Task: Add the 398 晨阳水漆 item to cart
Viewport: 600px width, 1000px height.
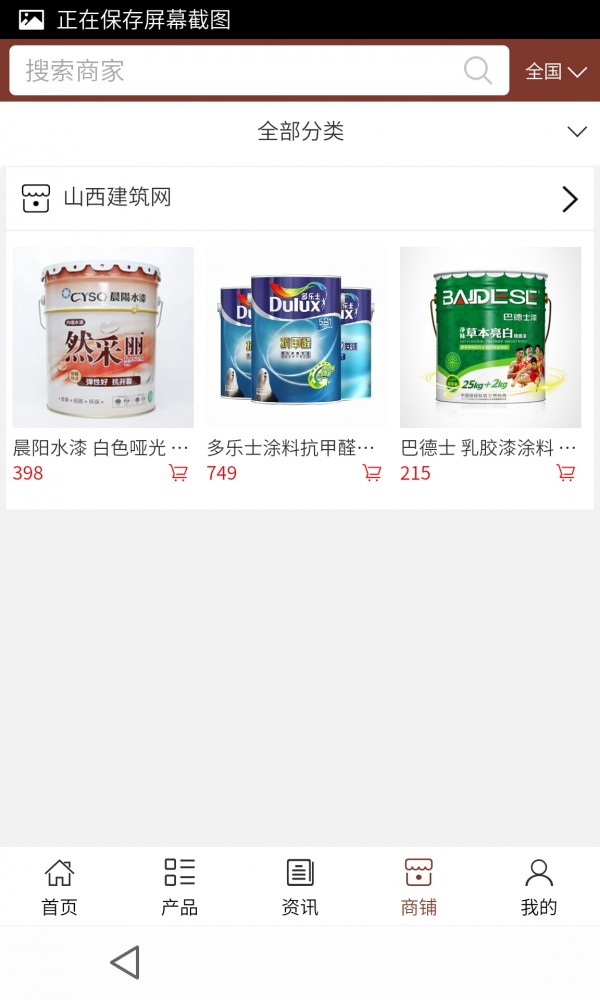Action: tap(178, 473)
